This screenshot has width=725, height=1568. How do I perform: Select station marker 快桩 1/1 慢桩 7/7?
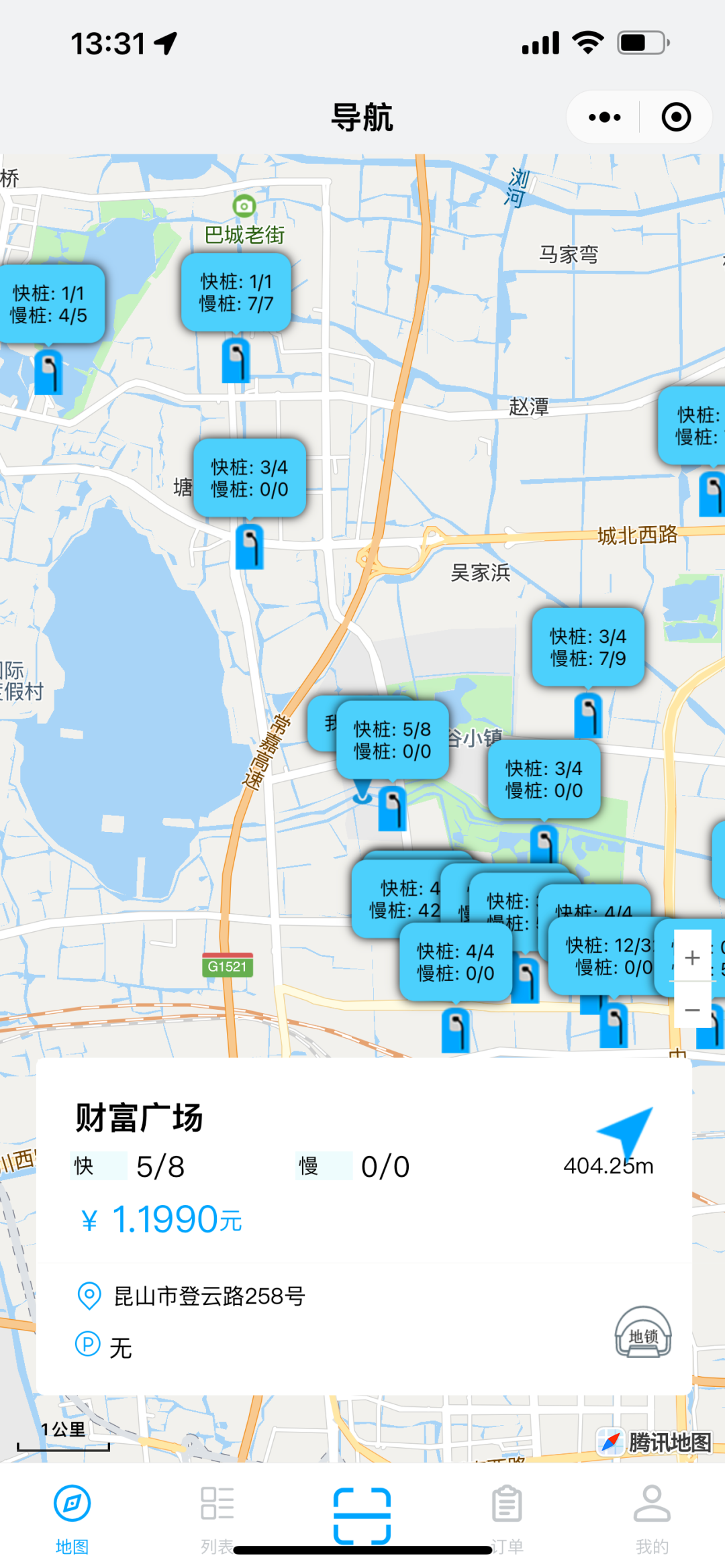tap(236, 293)
